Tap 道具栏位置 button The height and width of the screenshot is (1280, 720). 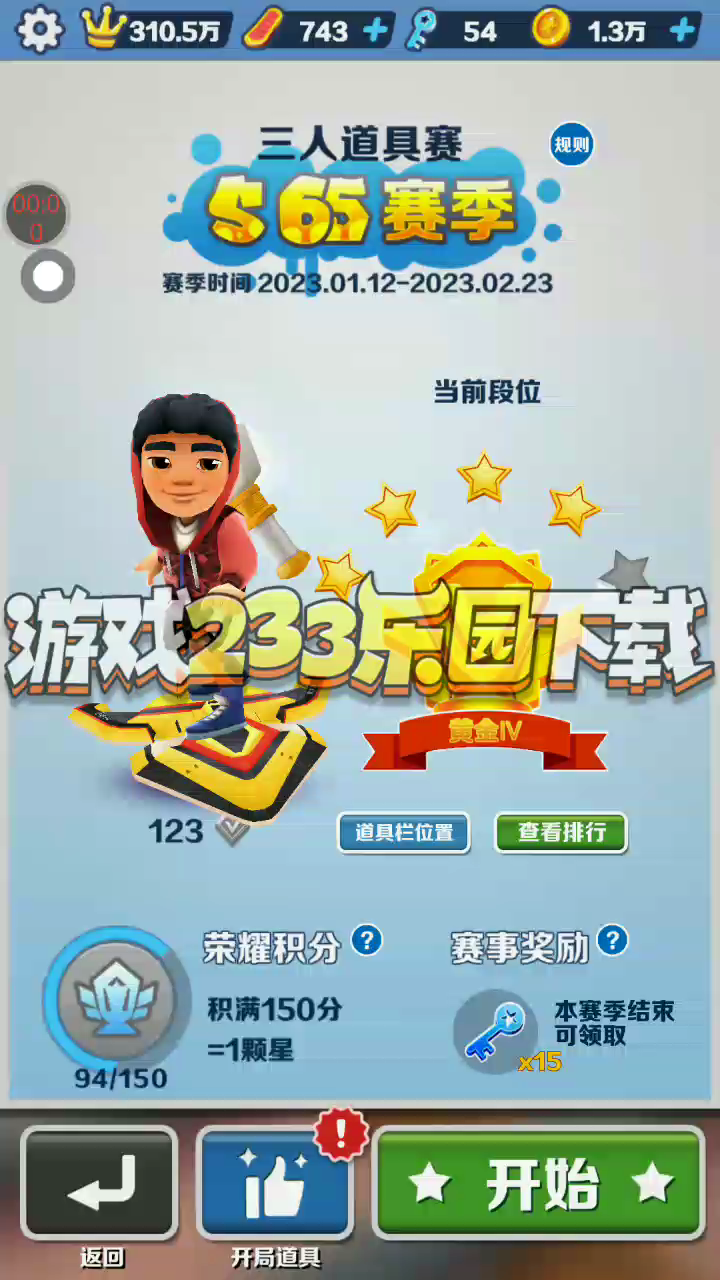404,832
